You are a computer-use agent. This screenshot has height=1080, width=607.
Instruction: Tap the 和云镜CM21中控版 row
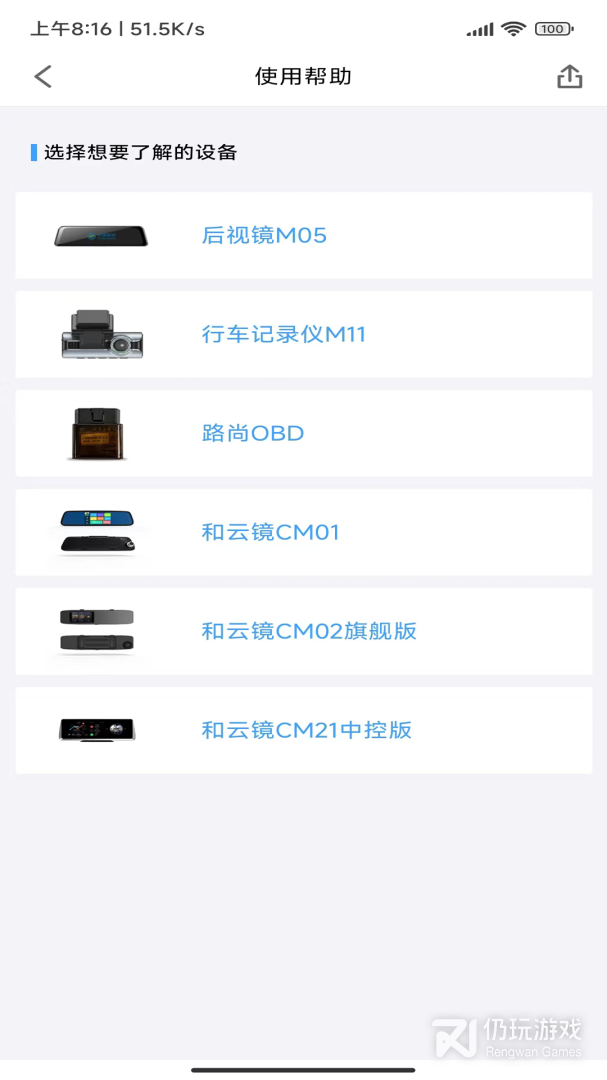click(303, 730)
